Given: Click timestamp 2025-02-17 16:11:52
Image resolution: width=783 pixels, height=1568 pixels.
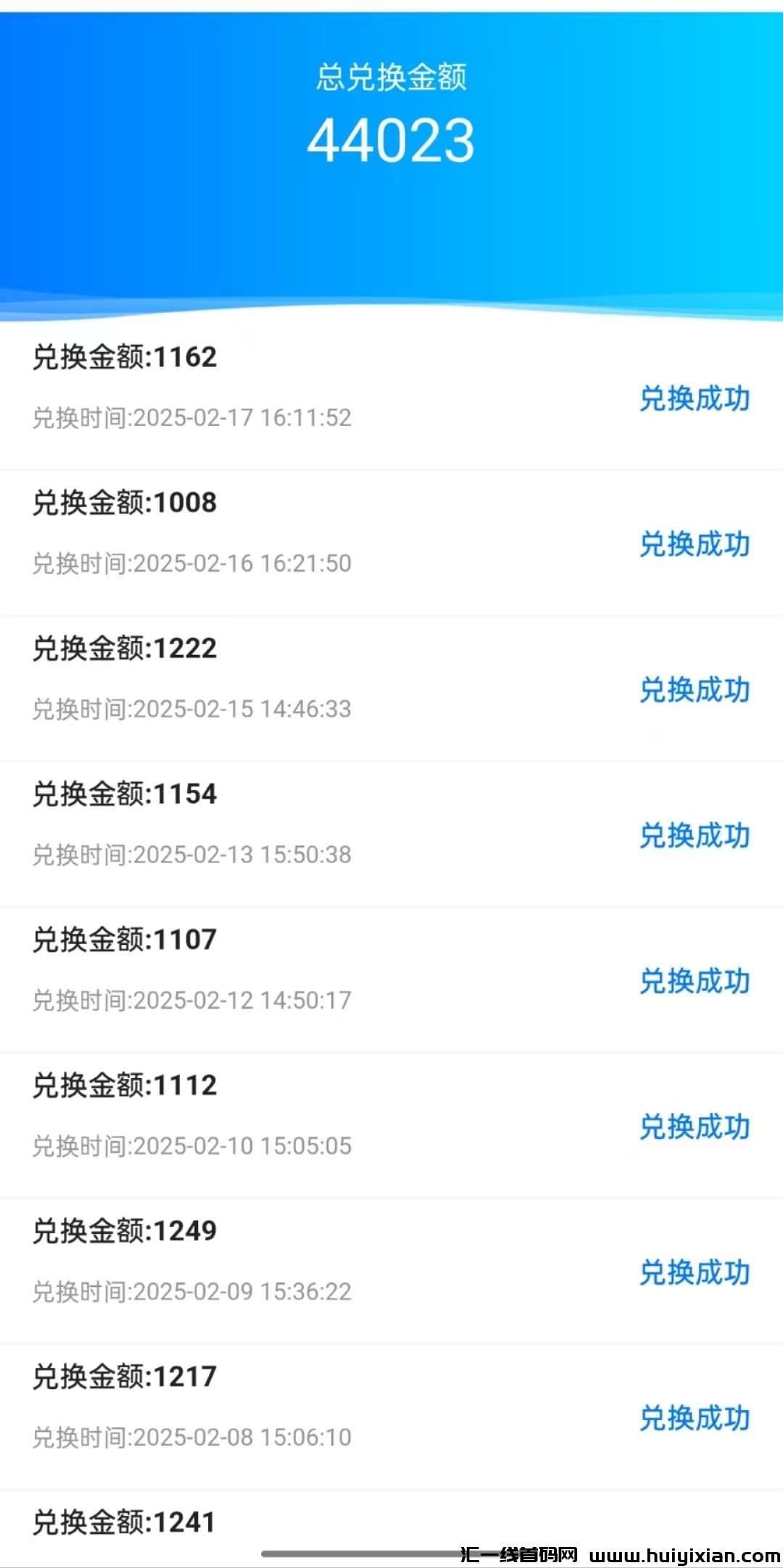Looking at the screenshot, I should tap(192, 417).
